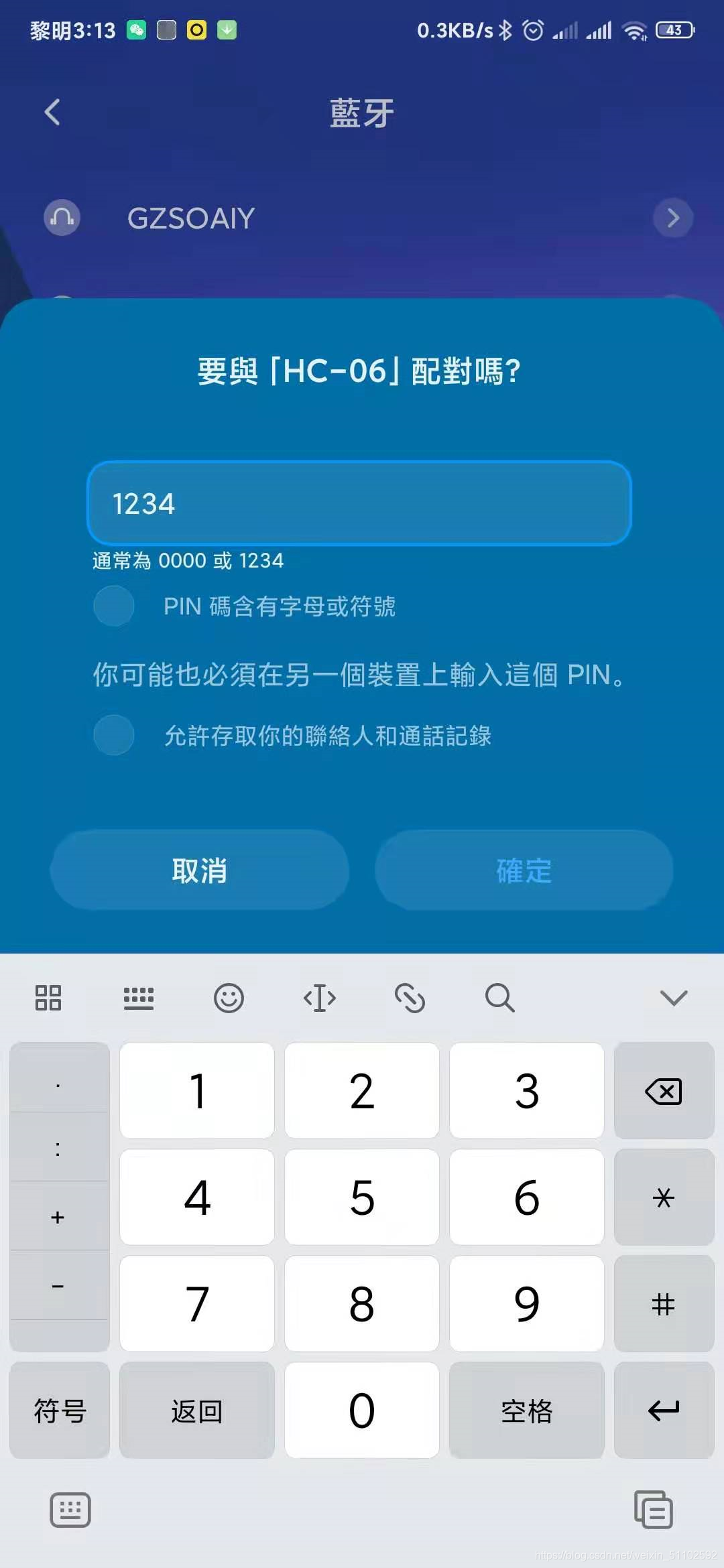Open the clipboard icon on keyboard toolbar

[x=410, y=998]
